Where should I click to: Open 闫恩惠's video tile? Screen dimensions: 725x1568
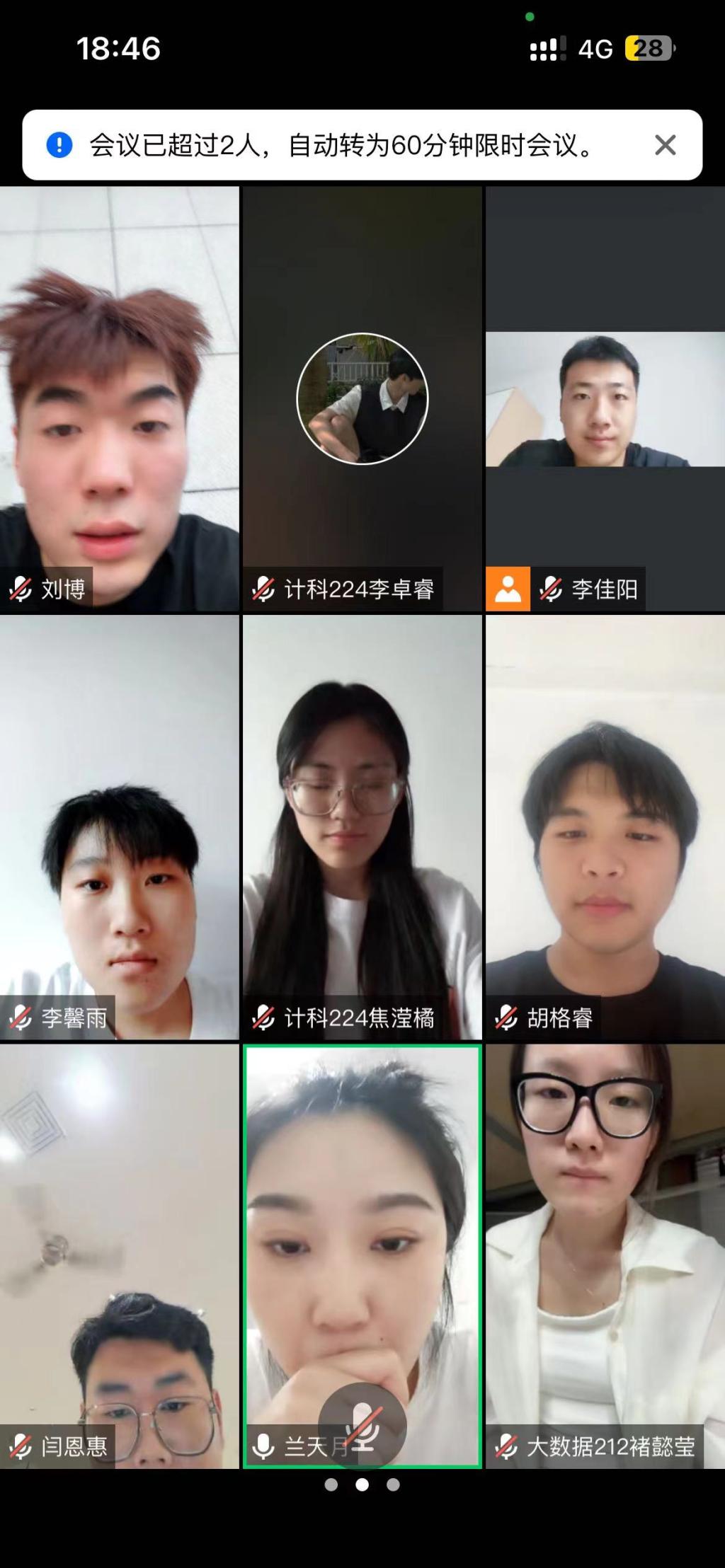(x=119, y=1255)
